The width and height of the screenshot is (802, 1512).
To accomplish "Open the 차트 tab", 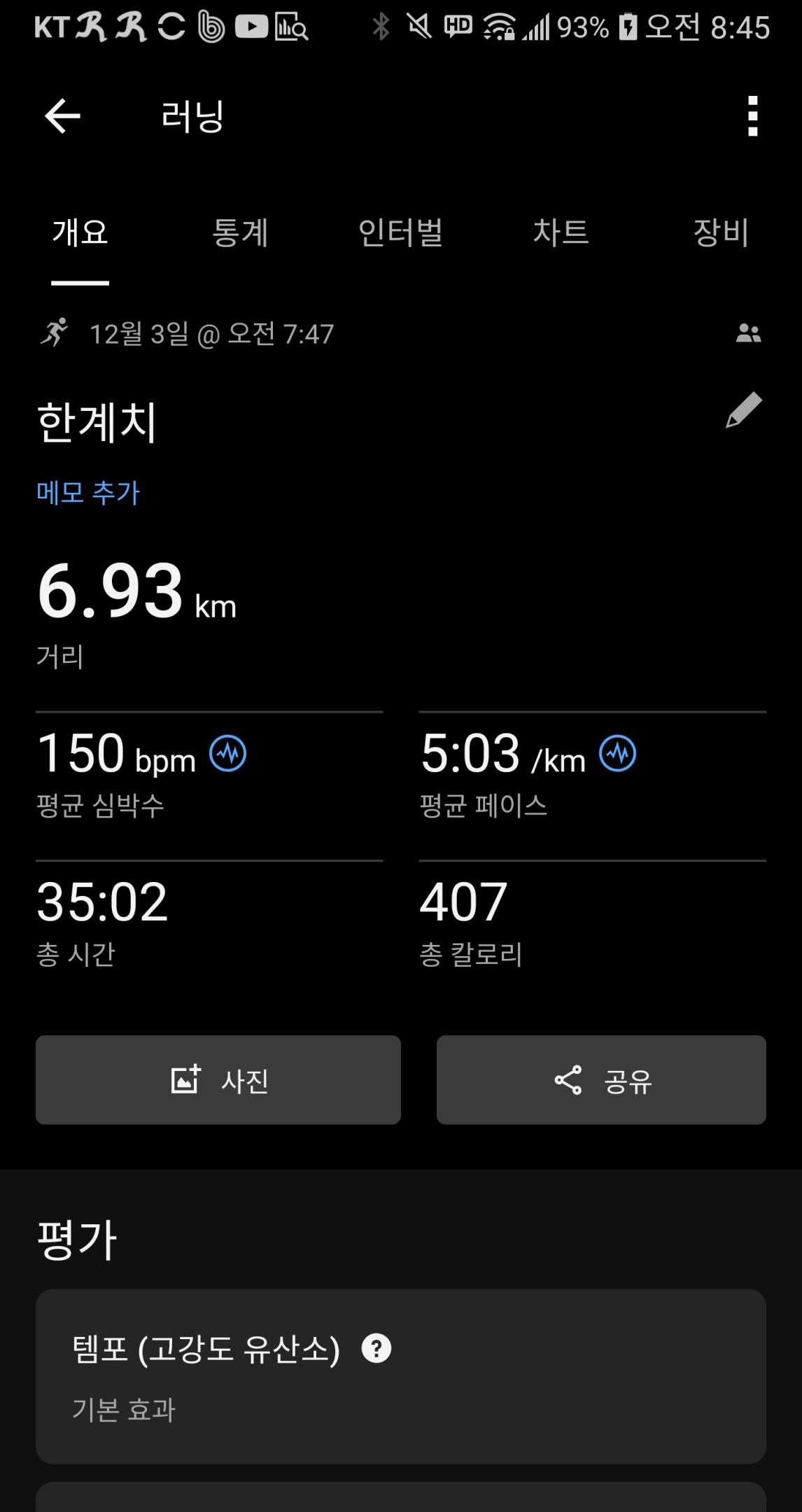I will pyautogui.click(x=560, y=234).
